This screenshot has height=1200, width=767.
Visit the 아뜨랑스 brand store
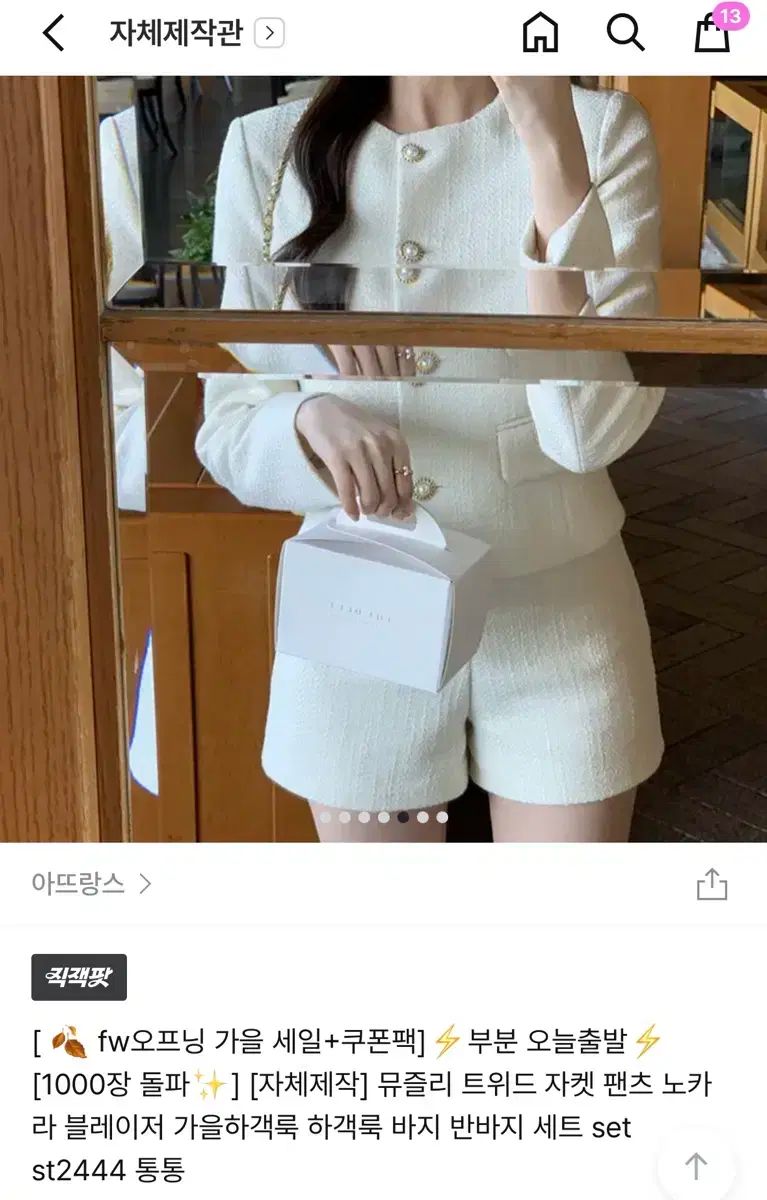[91, 884]
